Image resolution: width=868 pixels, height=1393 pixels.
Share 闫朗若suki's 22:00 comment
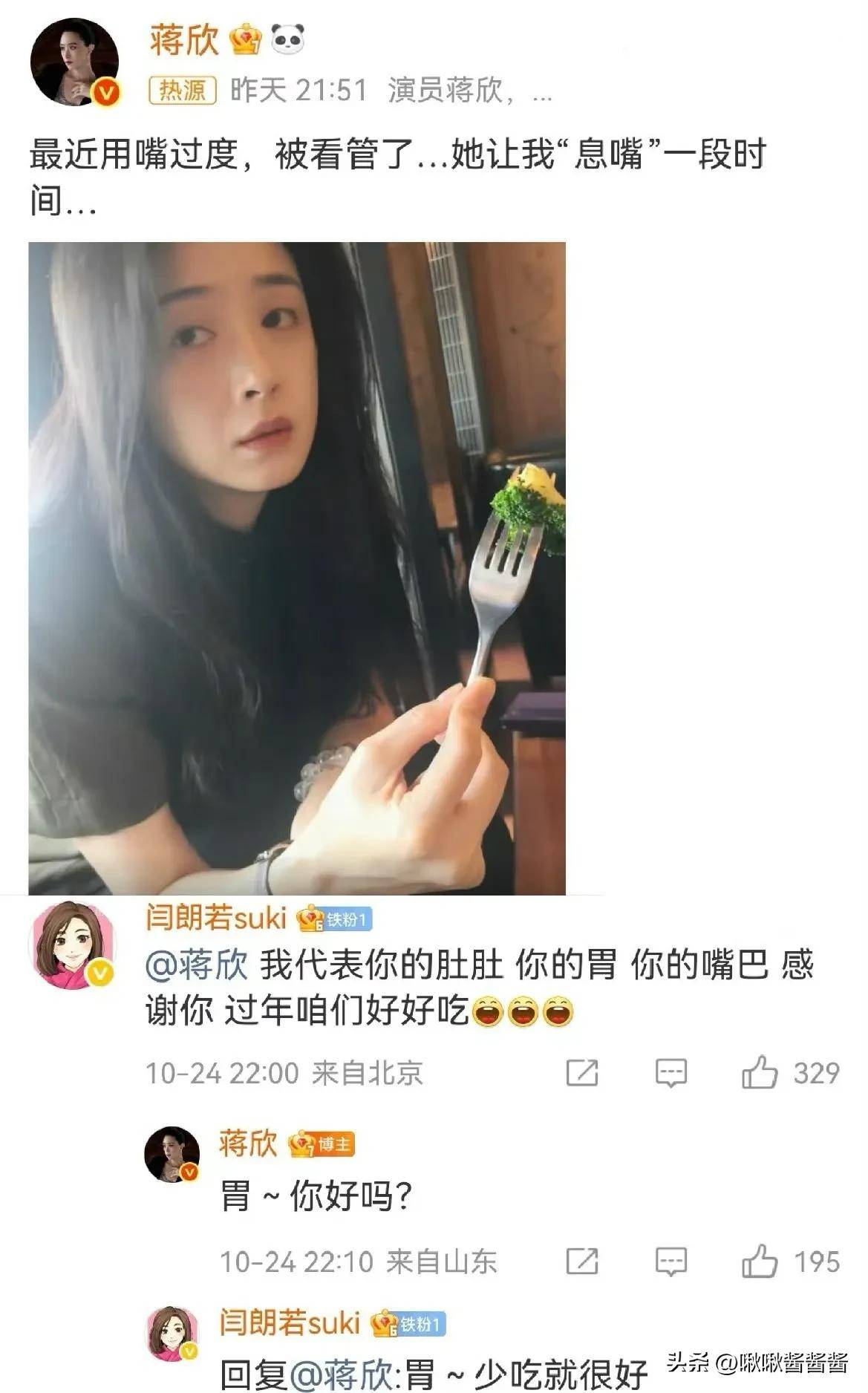[x=581, y=1073]
